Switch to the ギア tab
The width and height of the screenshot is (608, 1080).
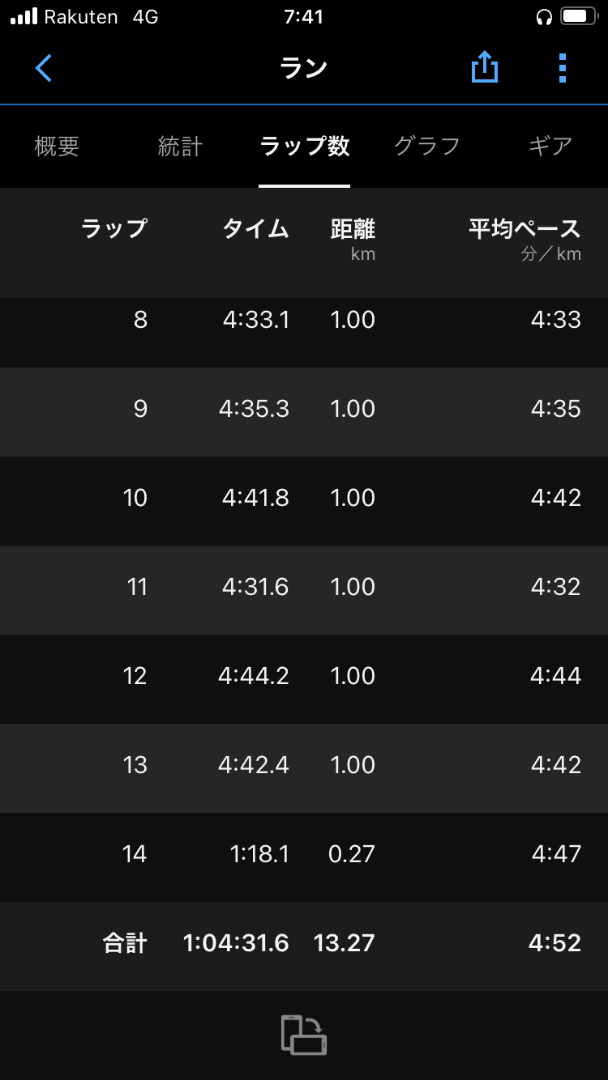point(550,147)
